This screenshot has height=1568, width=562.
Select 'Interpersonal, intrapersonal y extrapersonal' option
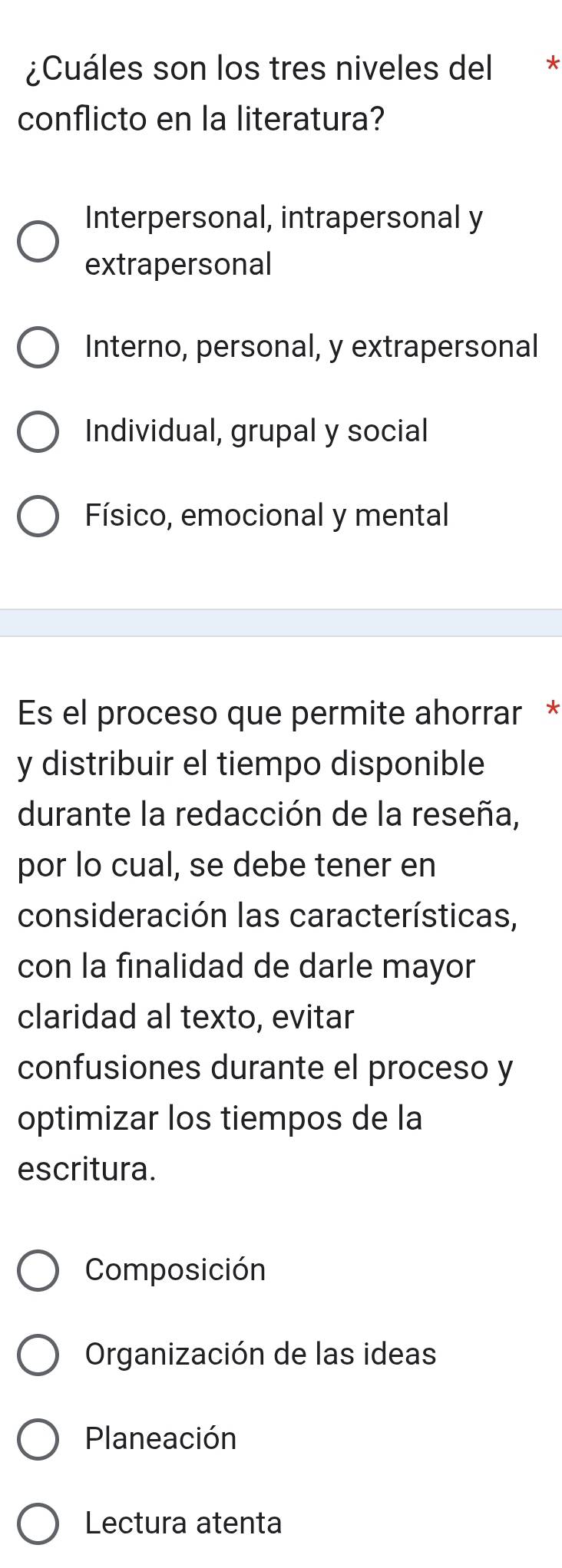coord(37,242)
